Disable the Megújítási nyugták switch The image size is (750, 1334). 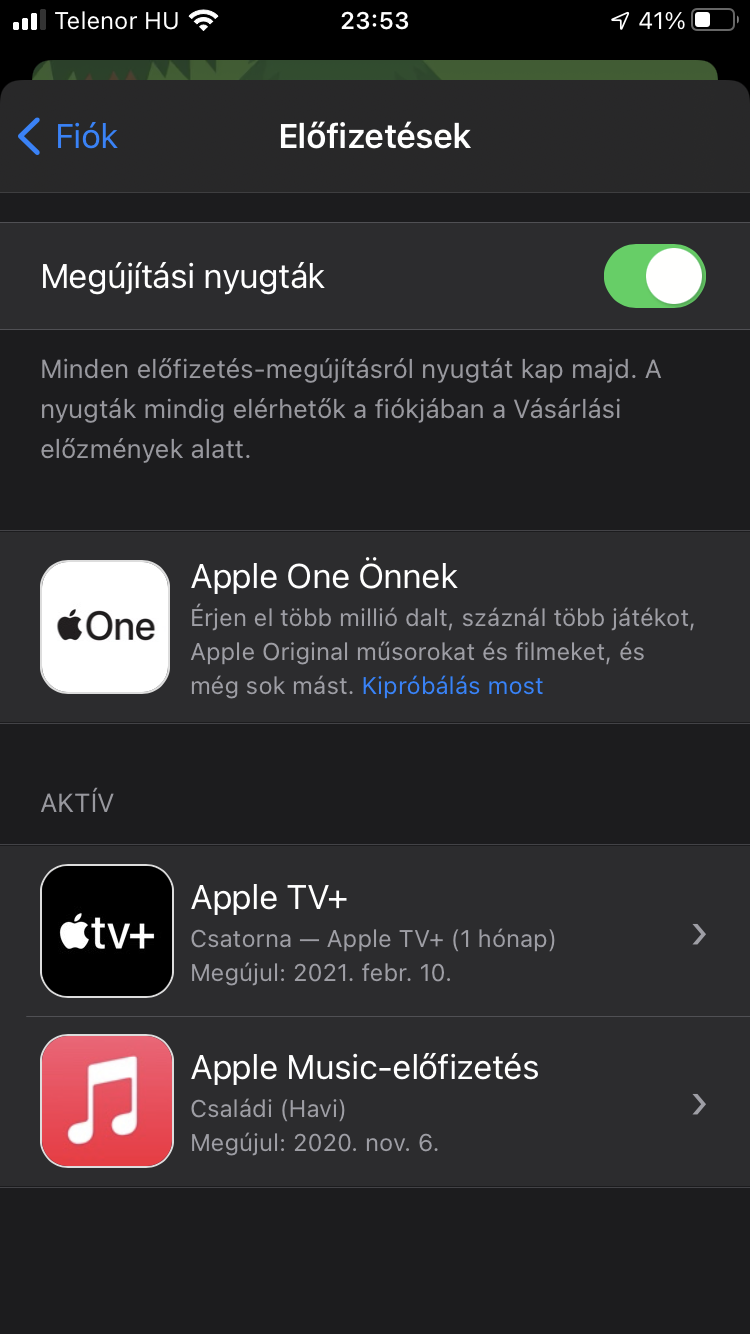click(655, 276)
